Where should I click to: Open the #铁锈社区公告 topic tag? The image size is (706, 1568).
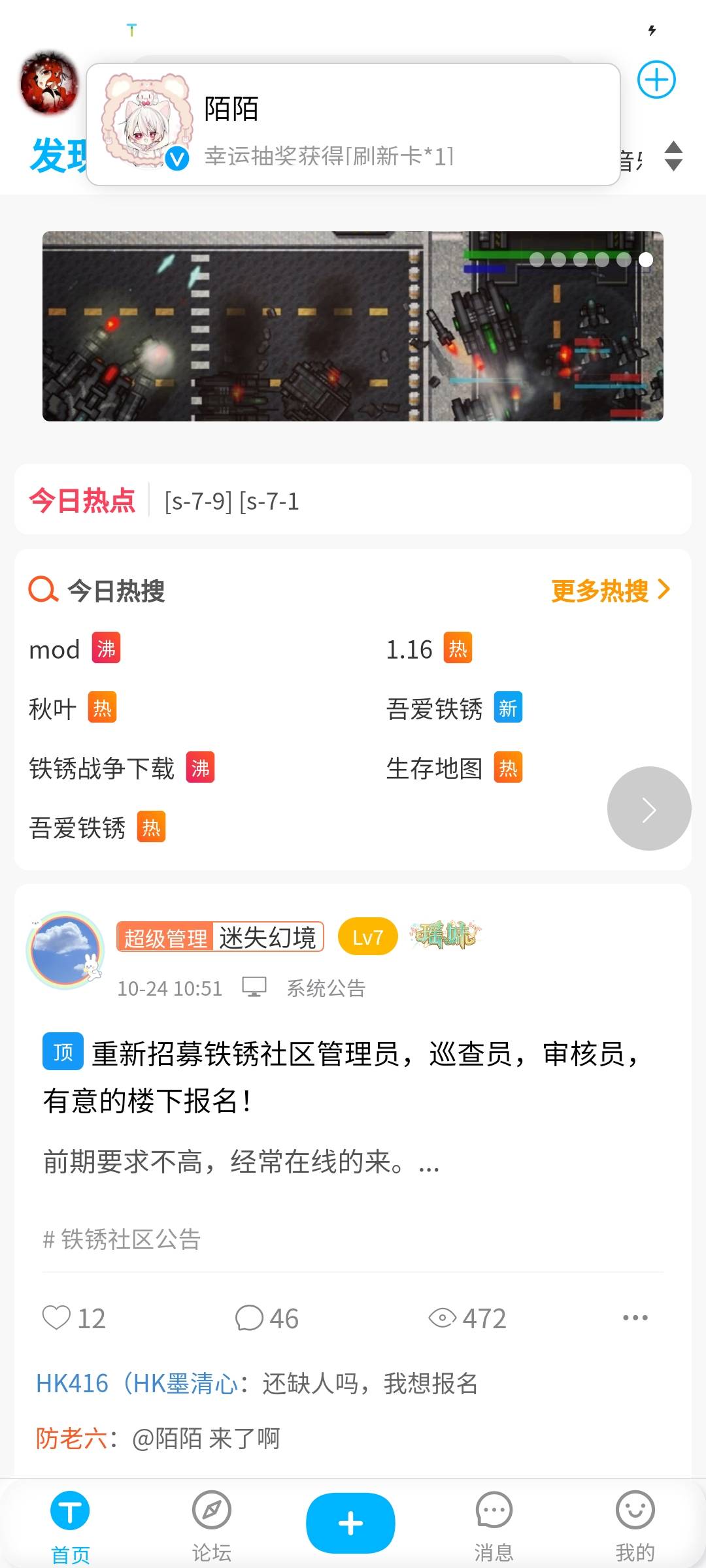(122, 1239)
